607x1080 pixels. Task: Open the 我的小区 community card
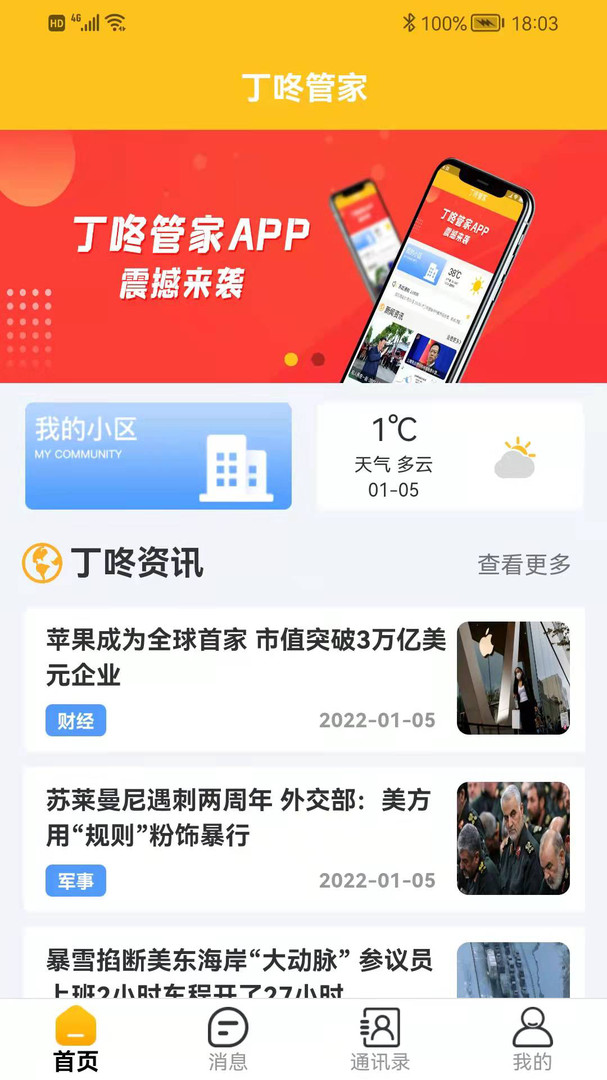[158, 456]
